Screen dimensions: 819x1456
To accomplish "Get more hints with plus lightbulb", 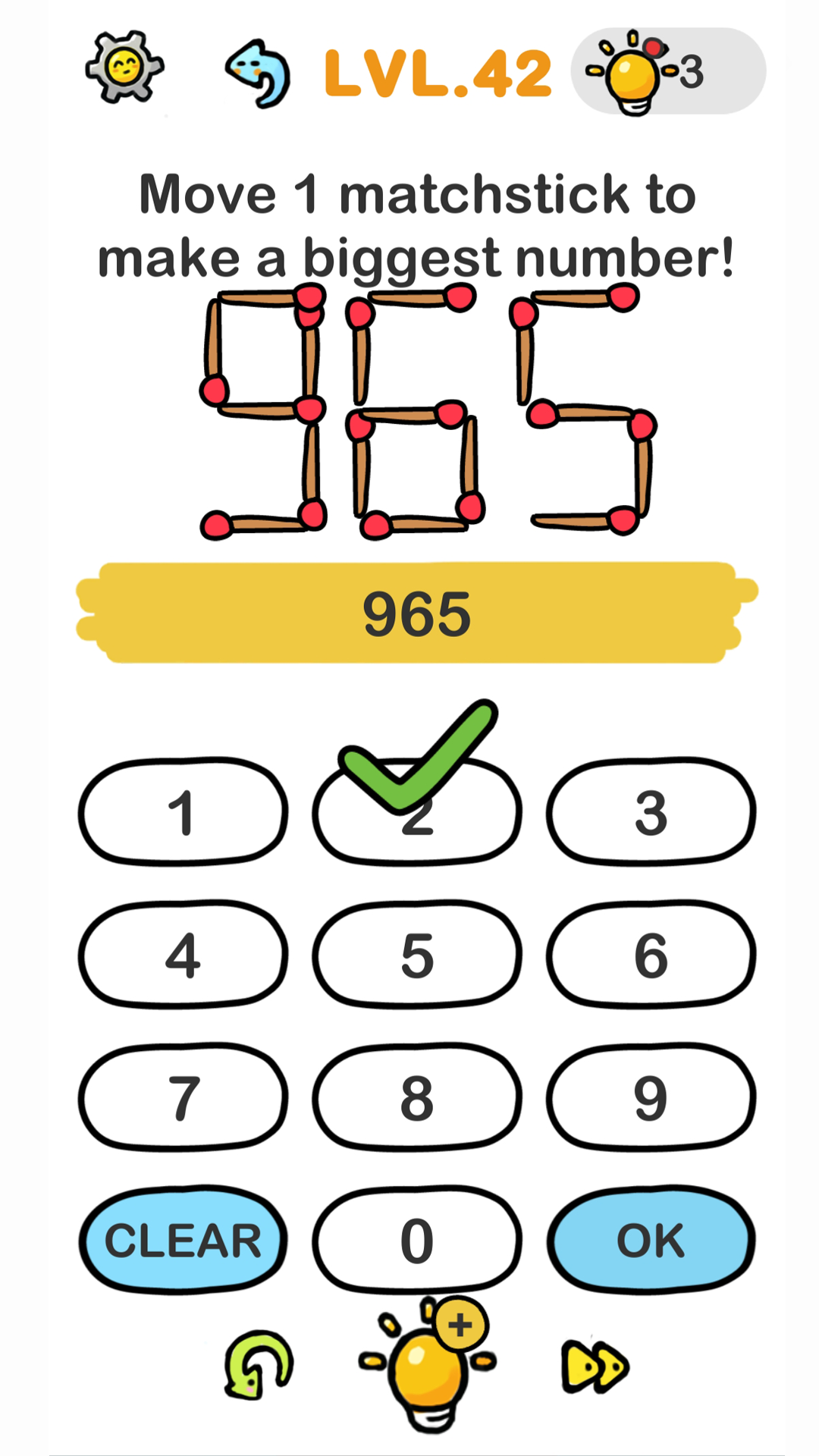I will click(428, 1365).
